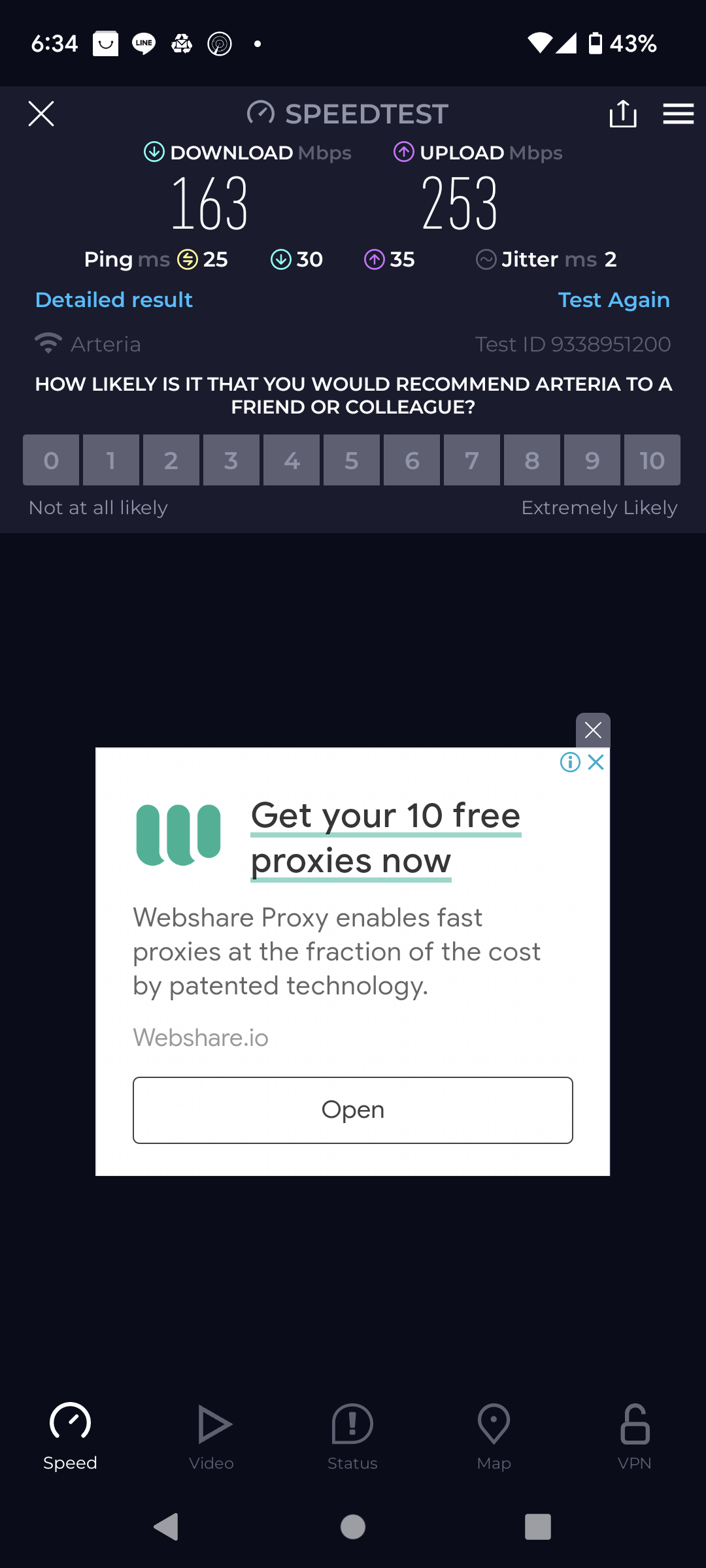The width and height of the screenshot is (706, 1568).
Task: Tap Test Again to rerun test
Action: pyautogui.click(x=613, y=300)
